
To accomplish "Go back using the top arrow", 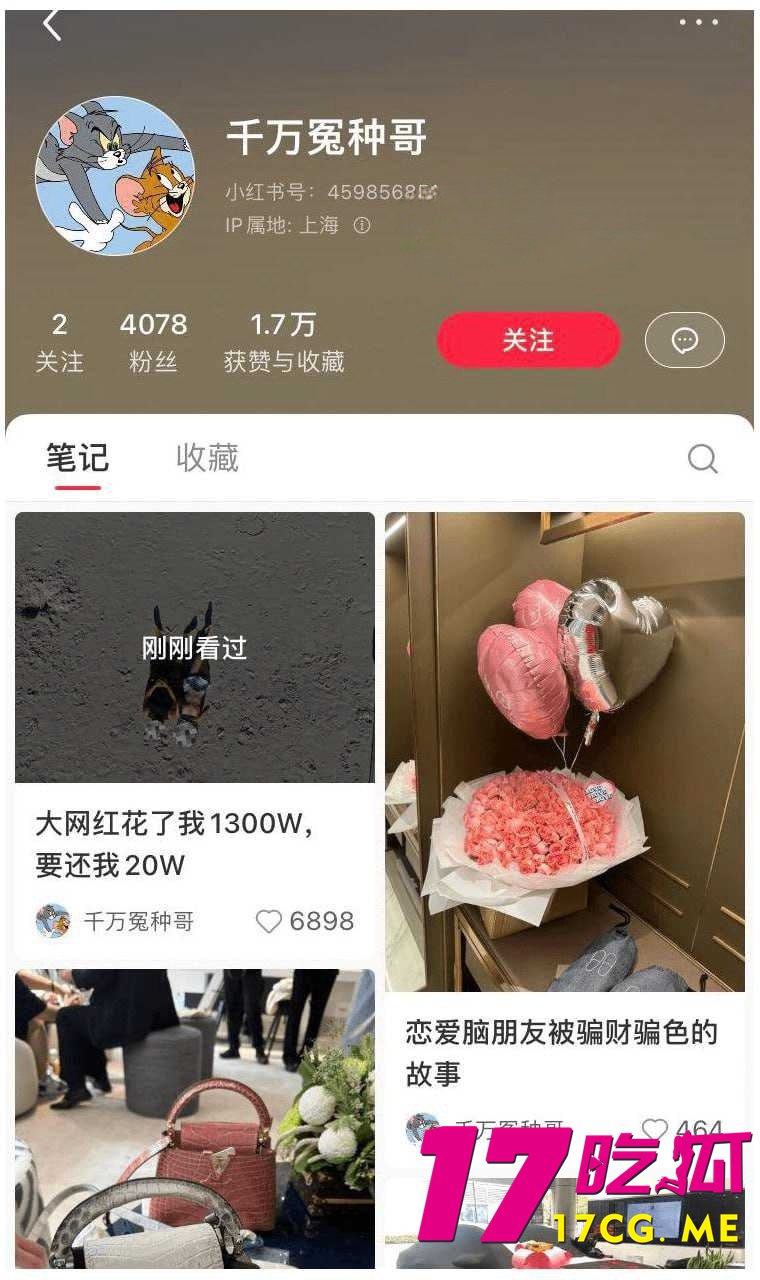I will click(52, 25).
